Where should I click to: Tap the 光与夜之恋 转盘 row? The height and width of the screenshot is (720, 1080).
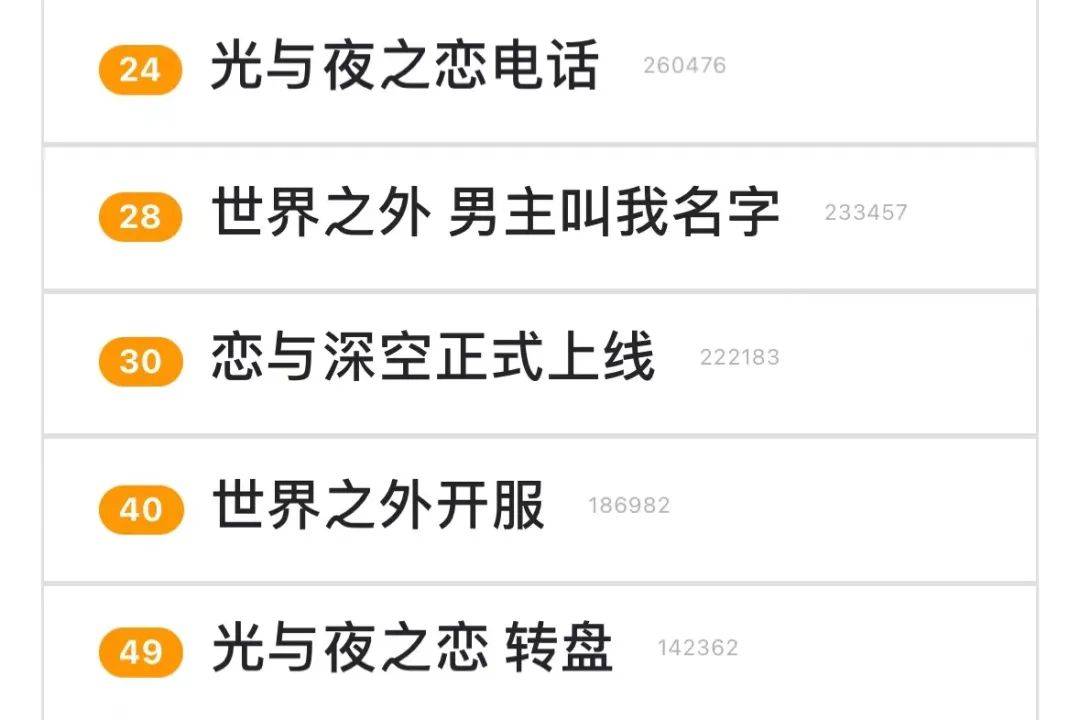(411, 650)
